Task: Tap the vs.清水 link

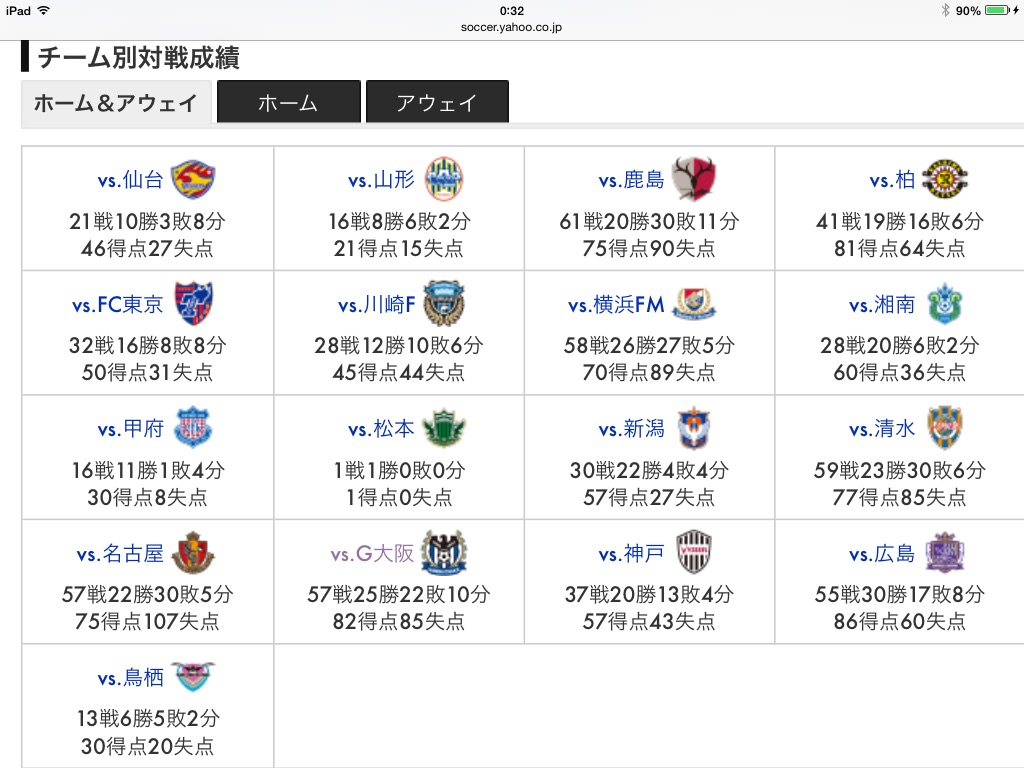Action: click(x=882, y=430)
